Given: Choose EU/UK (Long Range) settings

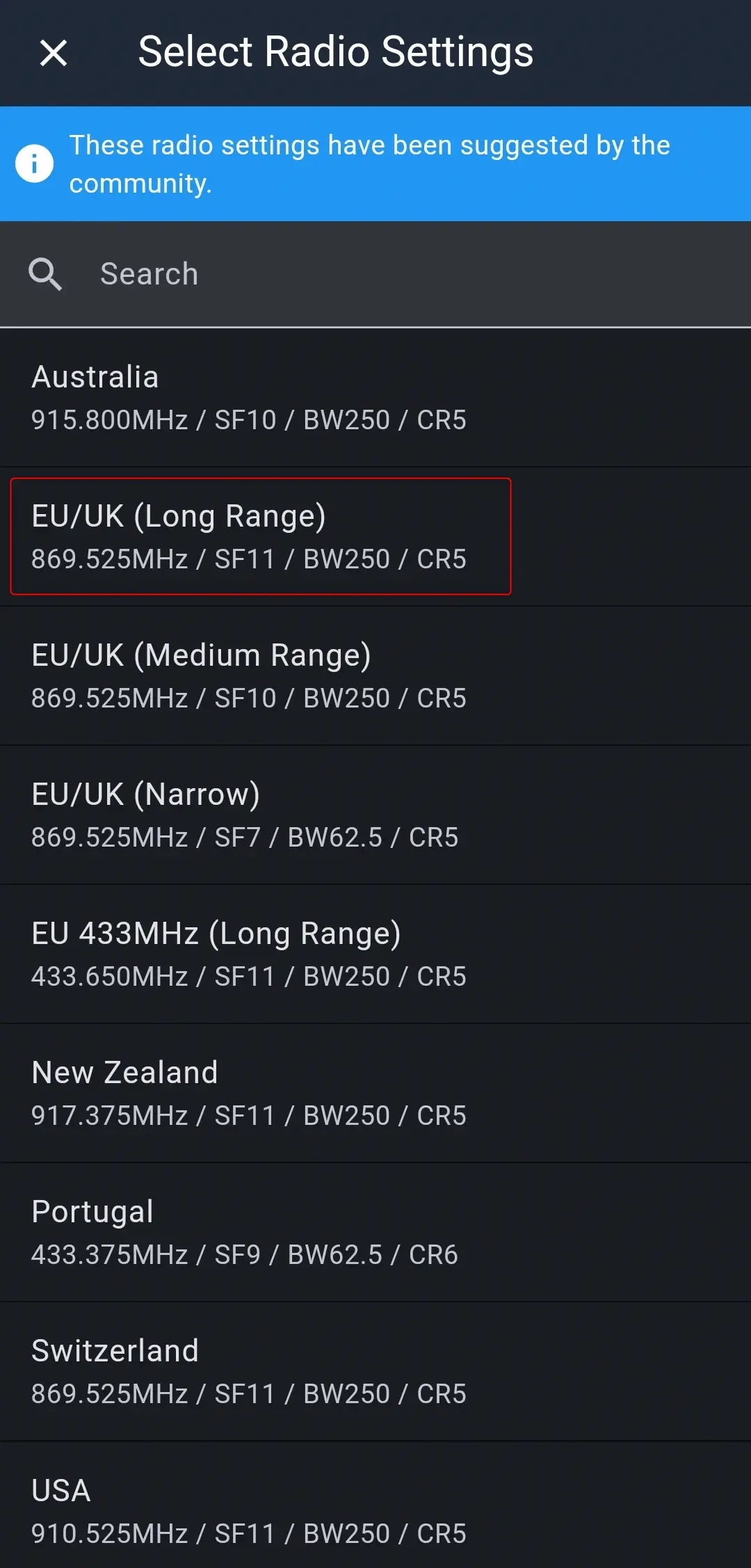Looking at the screenshot, I should [375, 536].
